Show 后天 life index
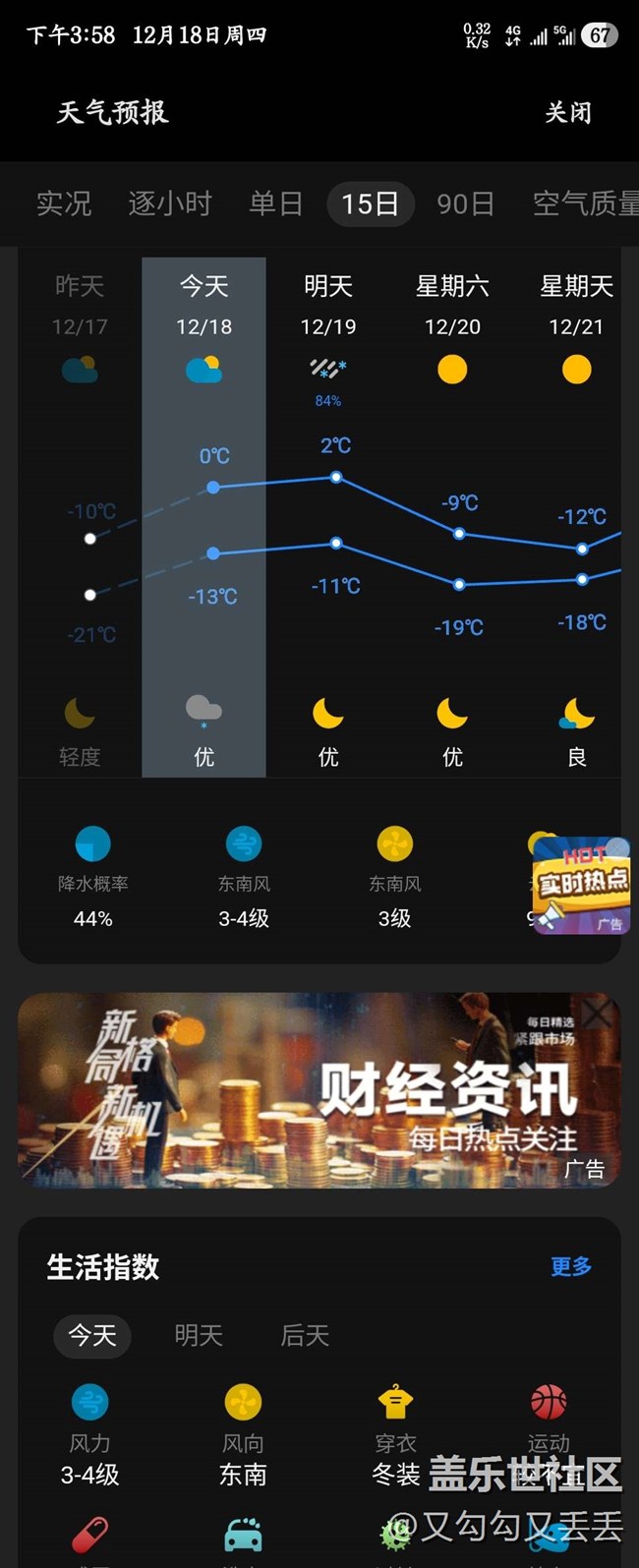Viewport: 639px width, 1568px height. point(305,1335)
